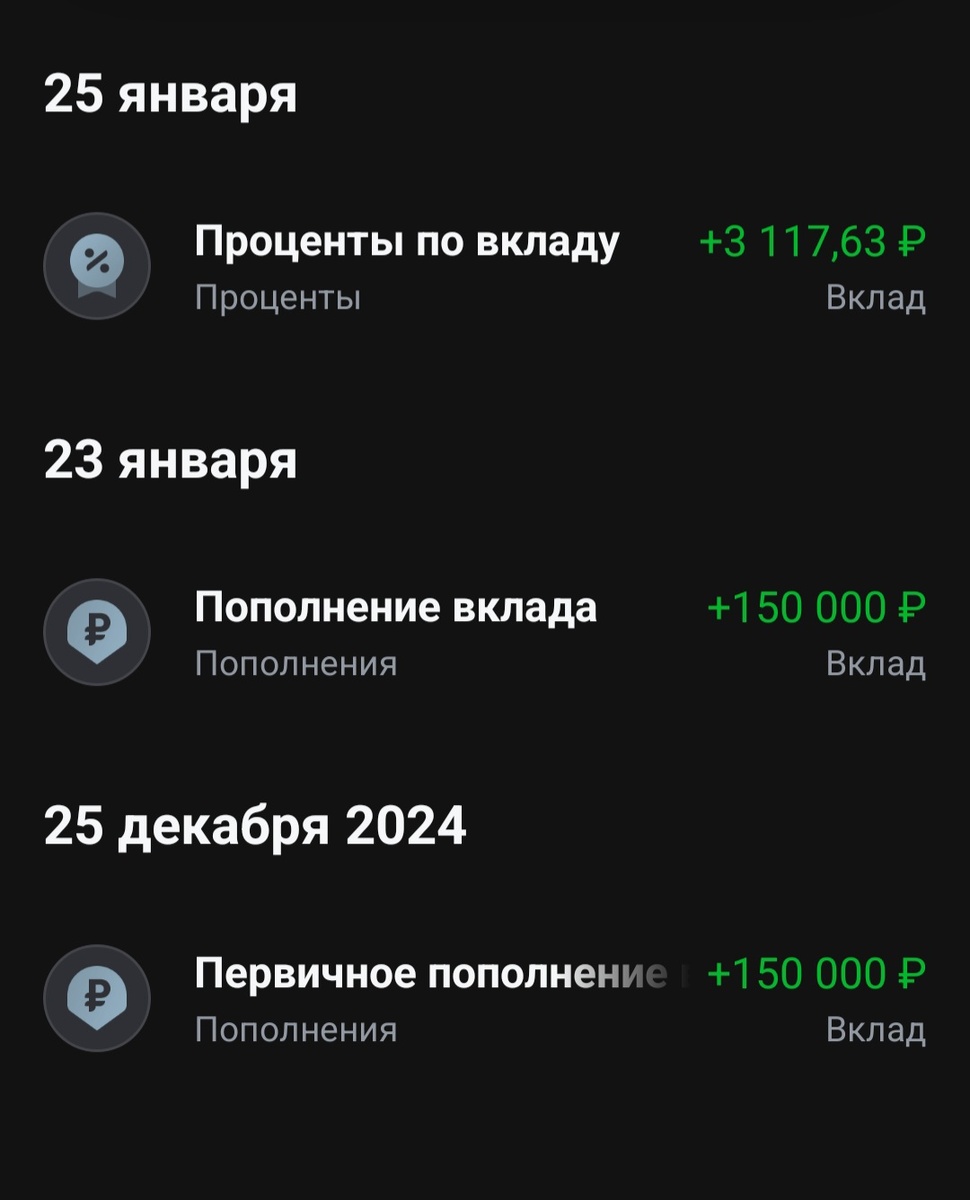970x1200 pixels.
Task: Tap the Вклад label on the initial deposit
Action: [x=877, y=1027]
